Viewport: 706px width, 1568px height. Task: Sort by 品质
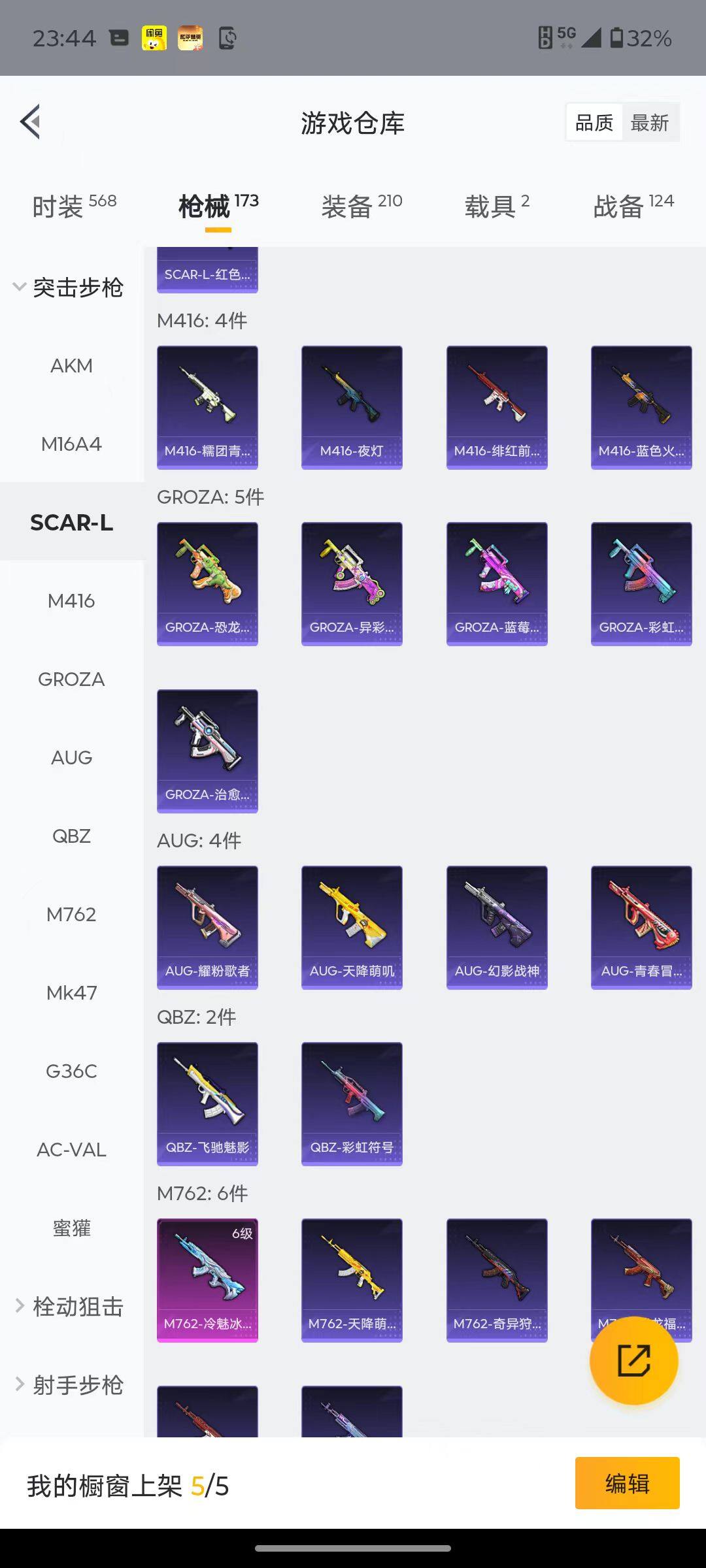[x=594, y=123]
